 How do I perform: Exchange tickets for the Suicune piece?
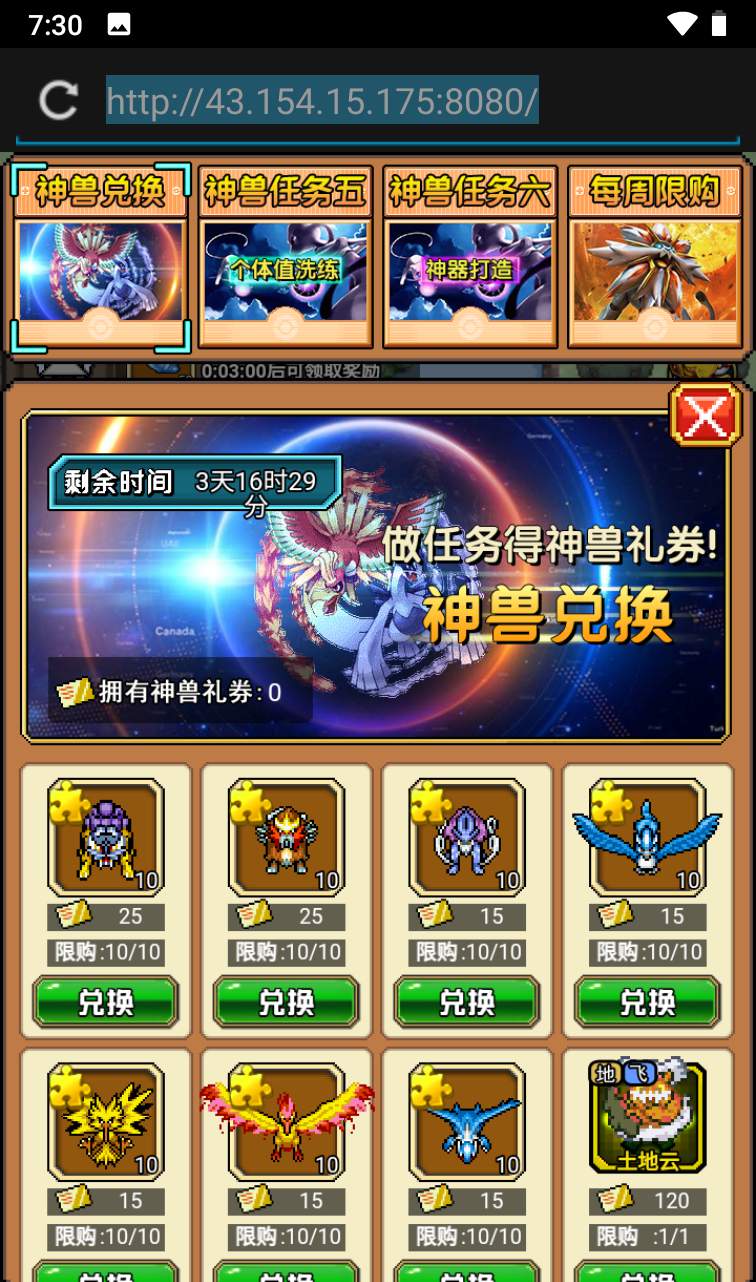click(x=467, y=1002)
